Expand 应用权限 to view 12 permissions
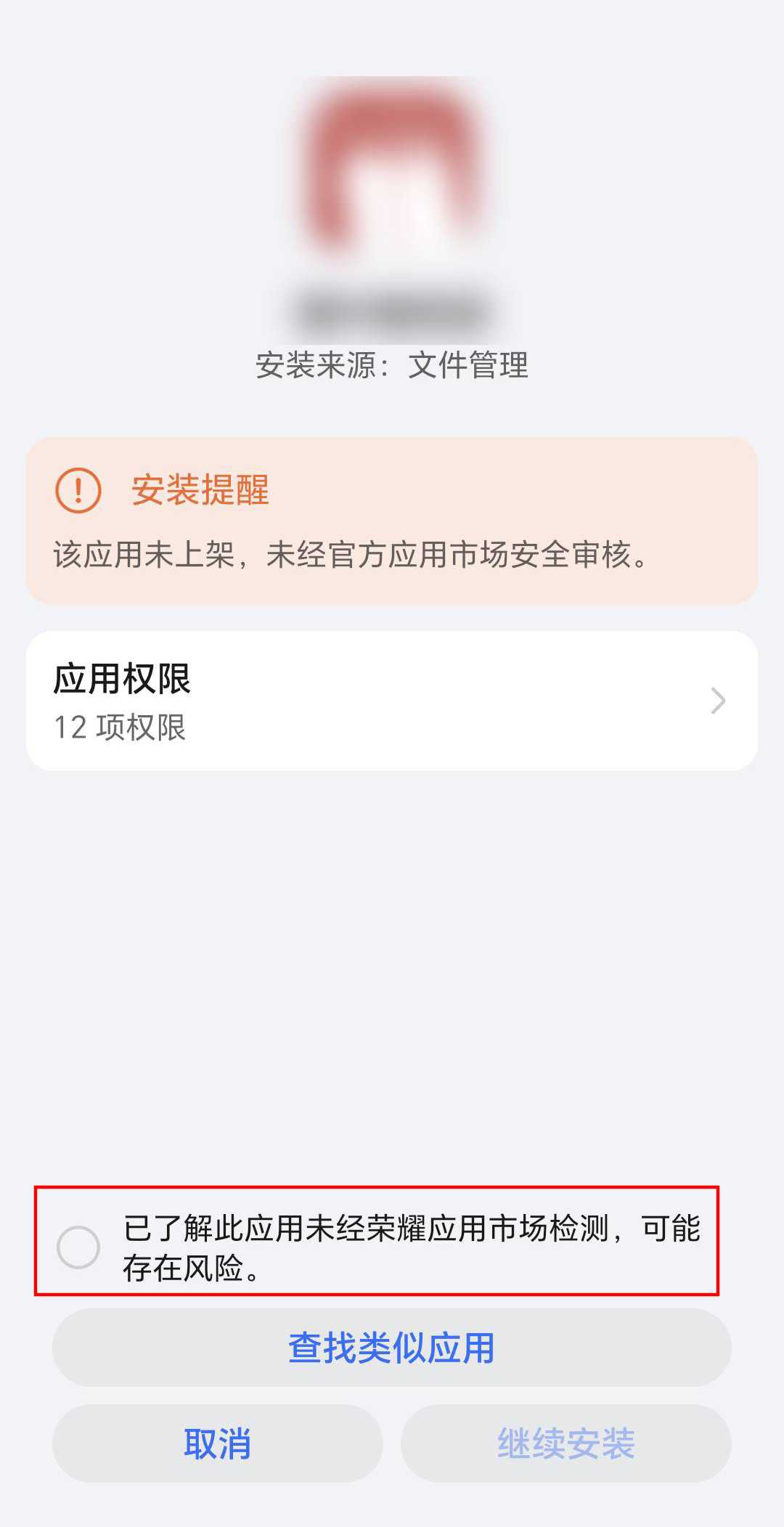Viewport: 784px width, 1527px height. 392,700
